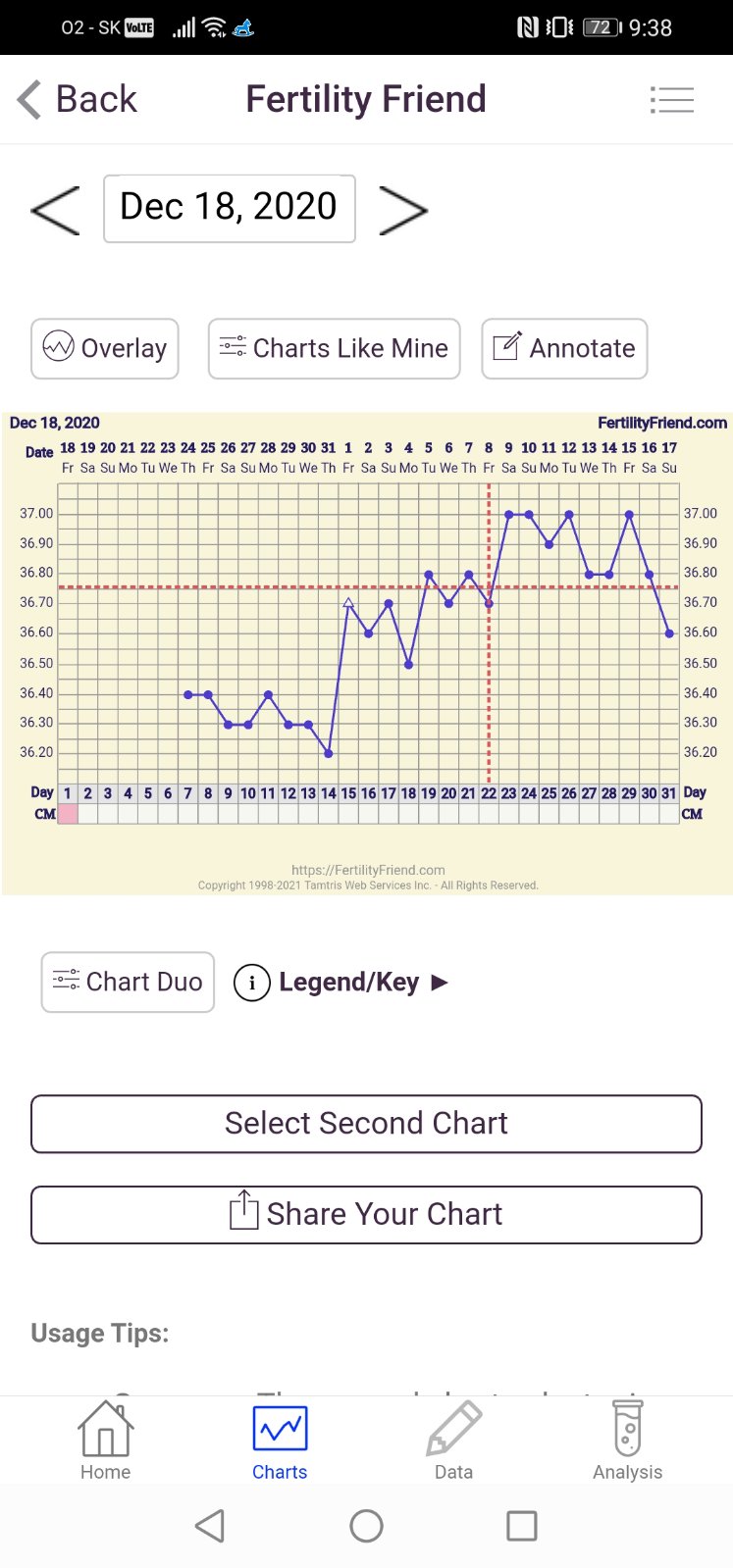Switch to the Data tab
Viewport: 733px width, 1568px height.
453,1441
